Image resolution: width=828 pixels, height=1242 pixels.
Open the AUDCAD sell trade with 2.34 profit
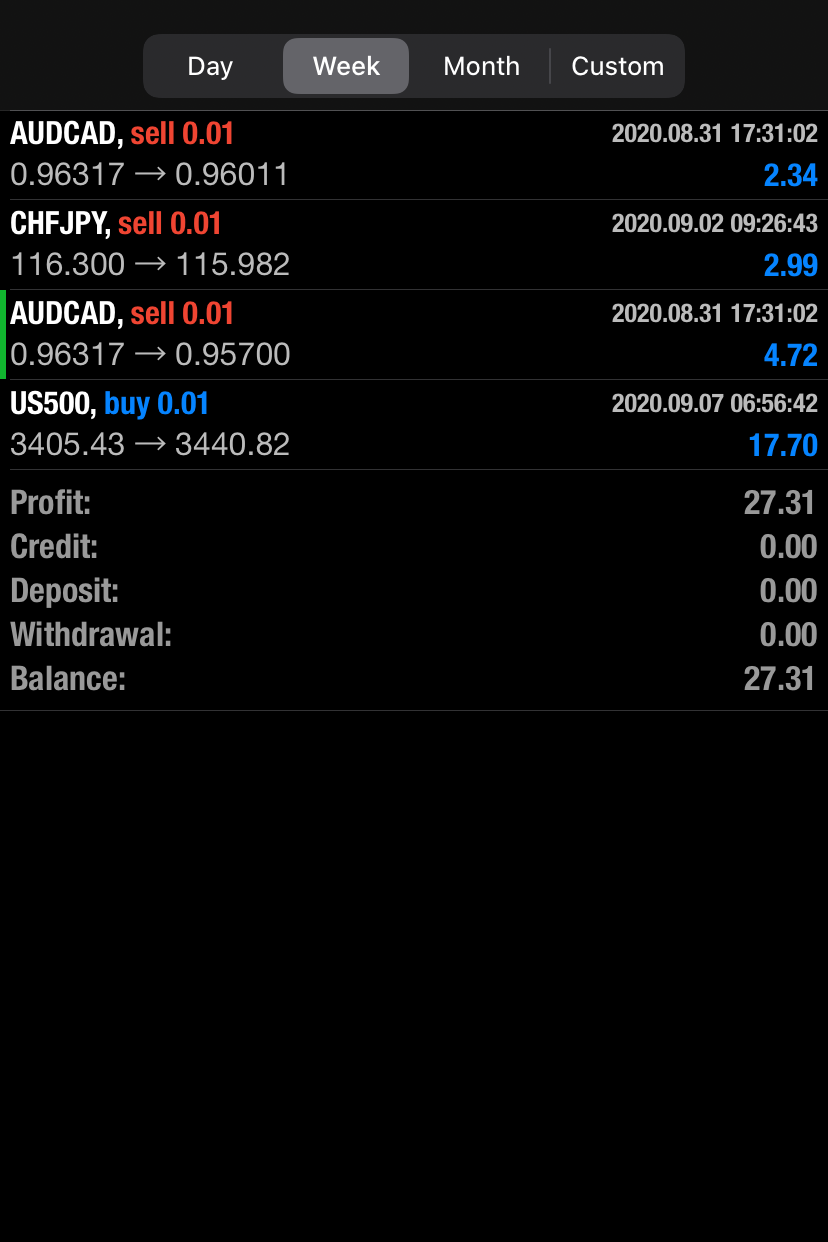414,155
